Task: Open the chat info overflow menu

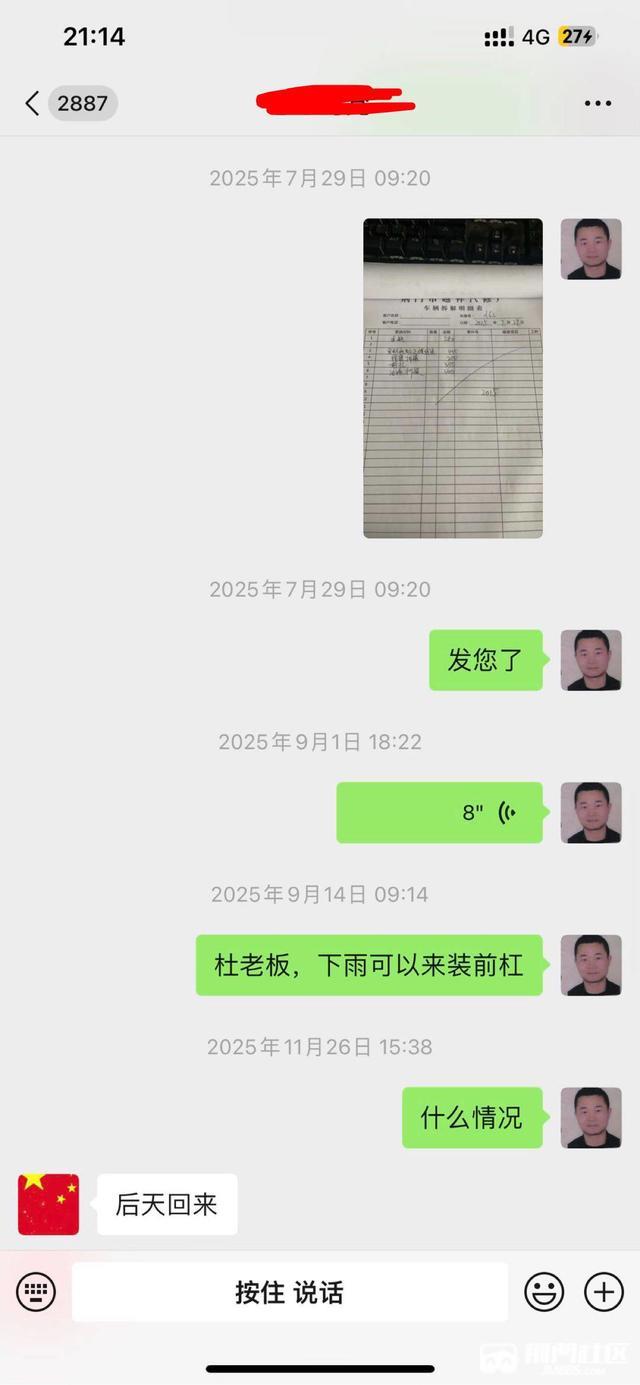Action: 597,103
